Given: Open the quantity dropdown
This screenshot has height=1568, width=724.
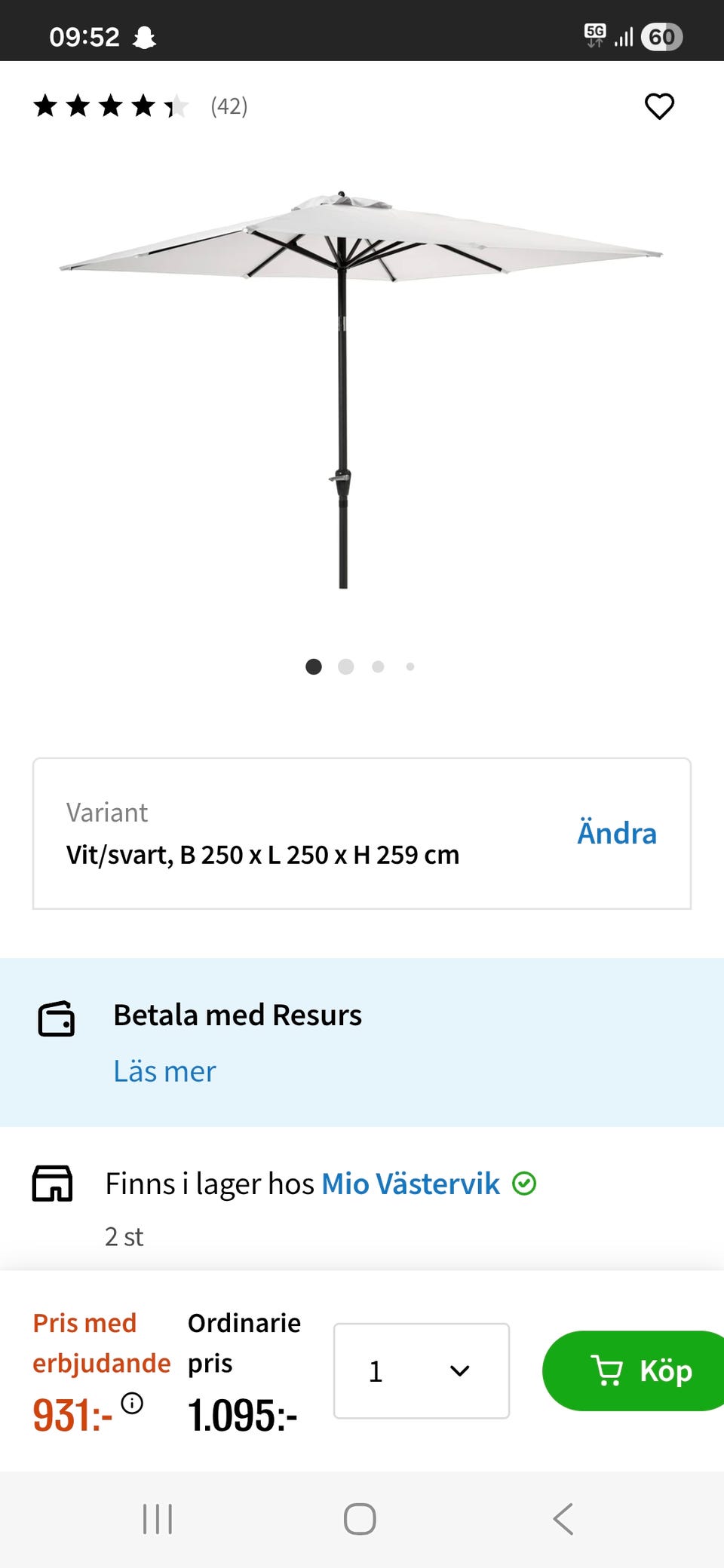Looking at the screenshot, I should [421, 1370].
